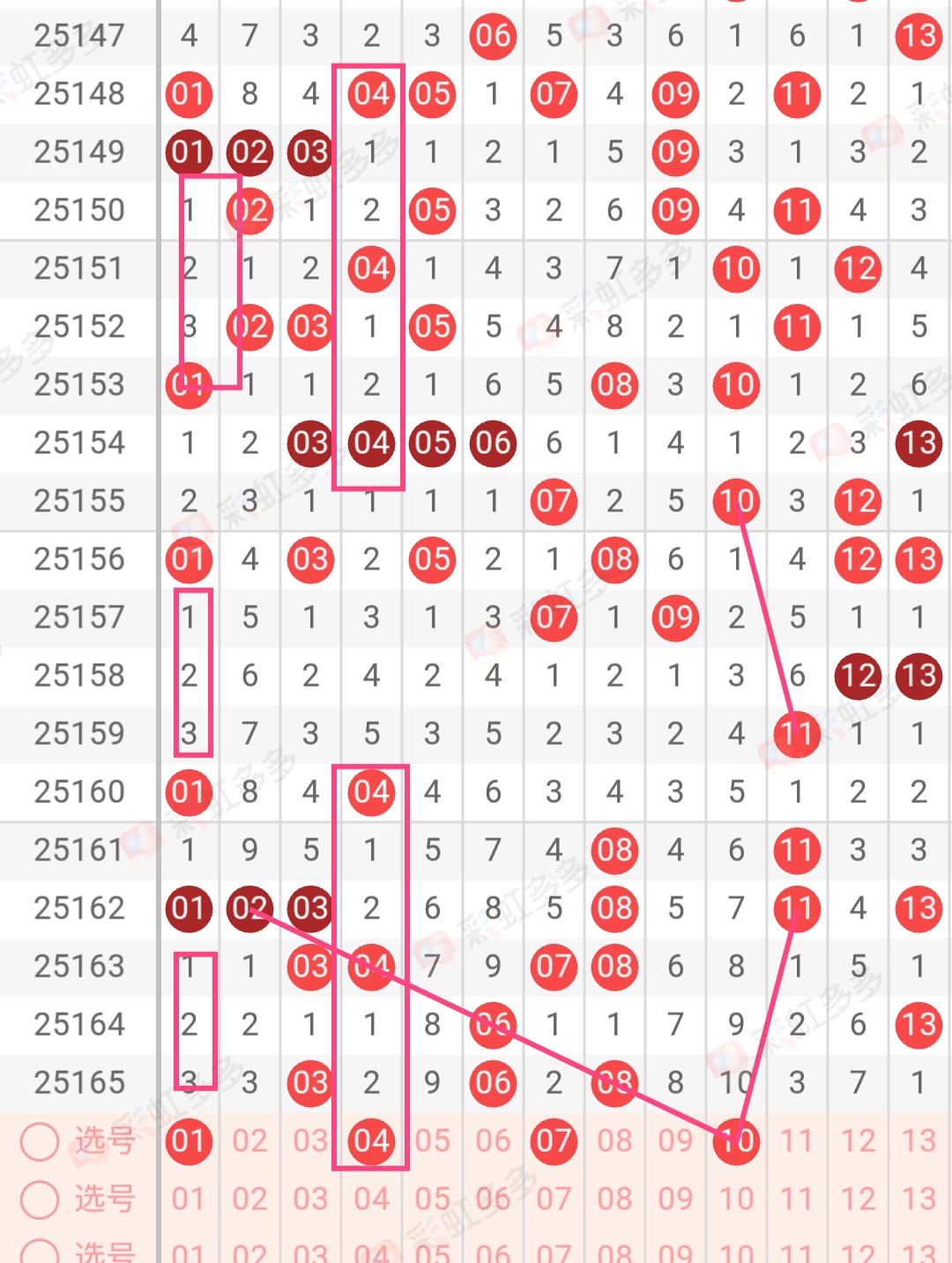This screenshot has height=1263, width=952.
Task: Select the first 选号 row's radio circle
Action: [x=40, y=1141]
